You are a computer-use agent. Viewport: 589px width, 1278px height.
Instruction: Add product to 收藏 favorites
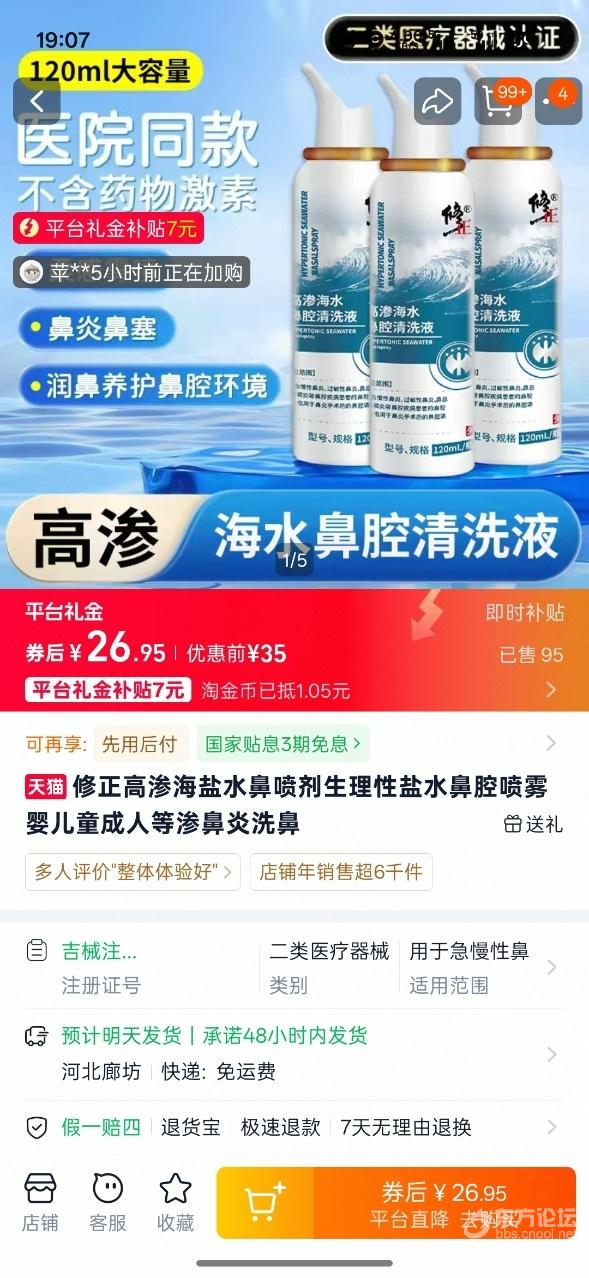click(x=175, y=1202)
